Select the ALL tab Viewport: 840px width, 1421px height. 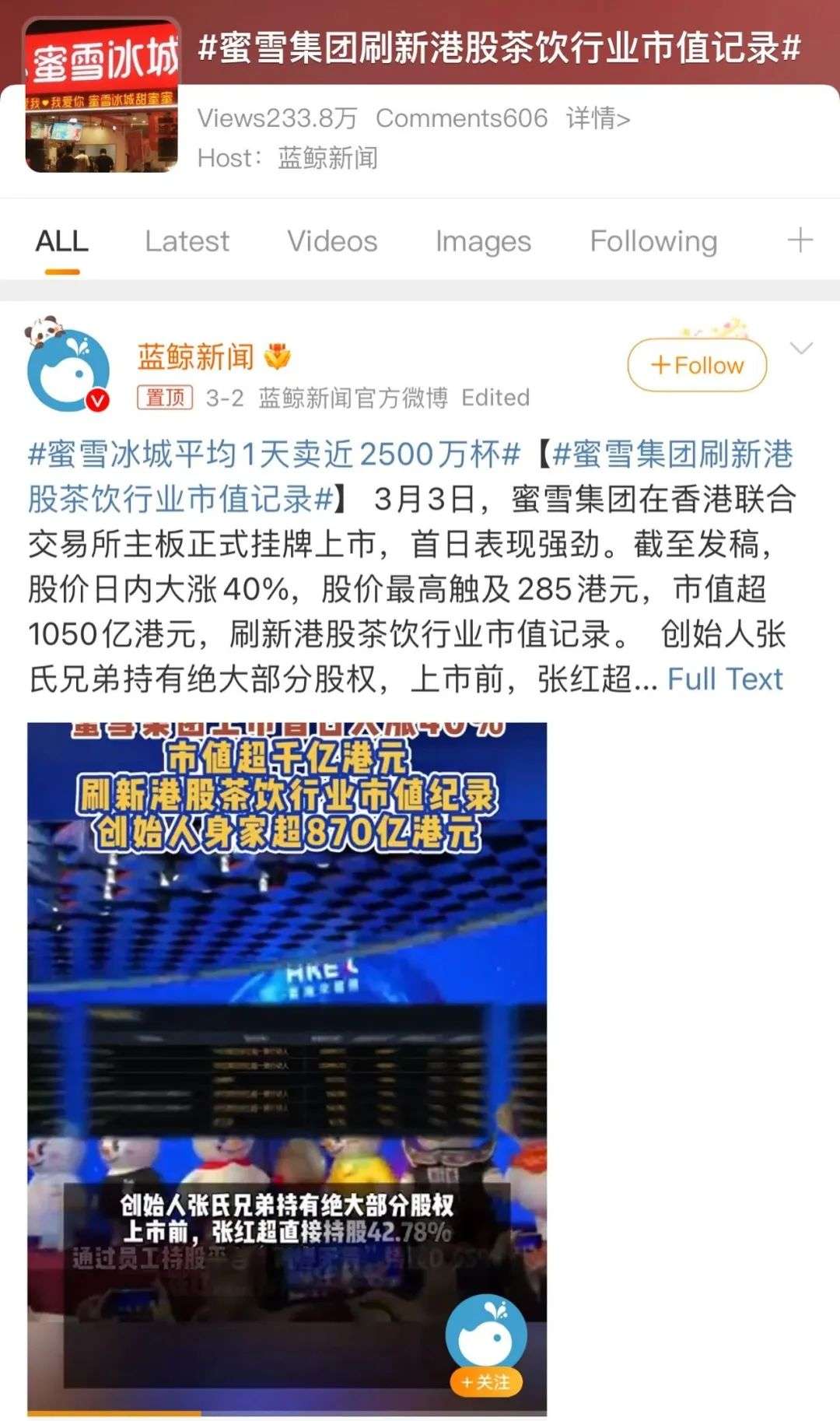click(x=61, y=241)
